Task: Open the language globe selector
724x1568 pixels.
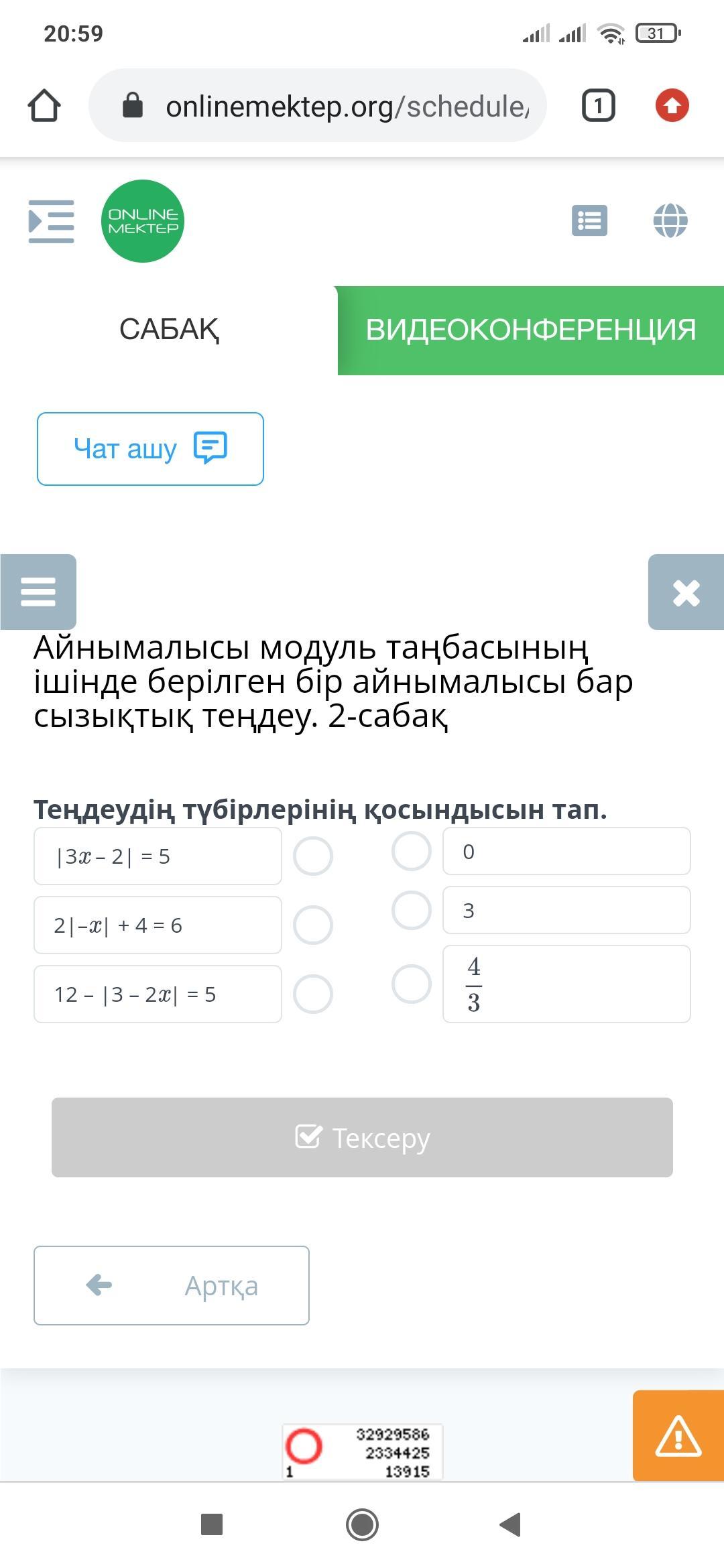Action: (670, 220)
